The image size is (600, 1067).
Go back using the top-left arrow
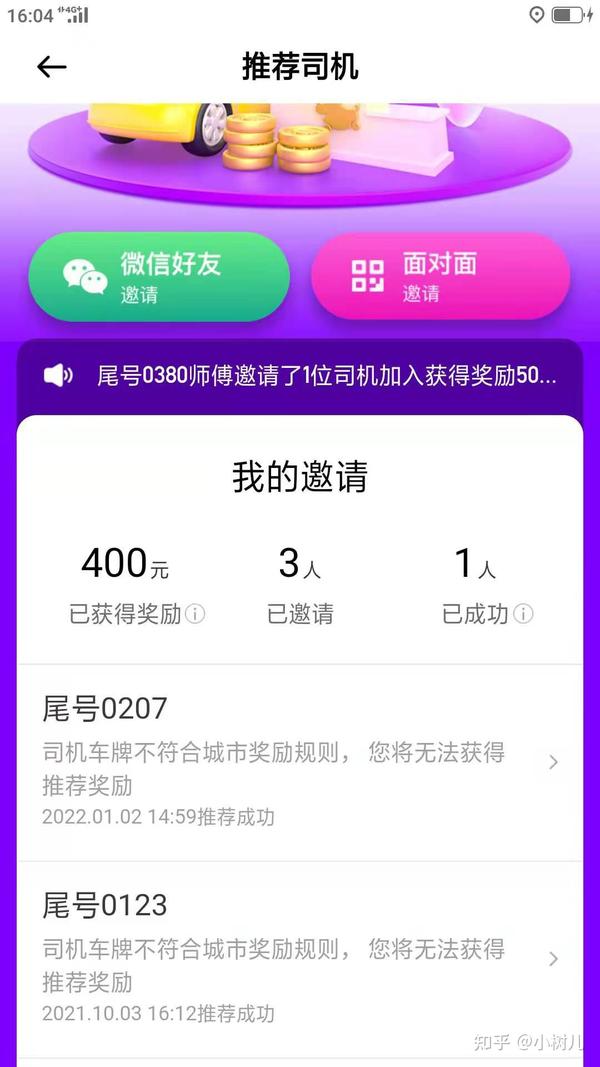[x=52, y=67]
